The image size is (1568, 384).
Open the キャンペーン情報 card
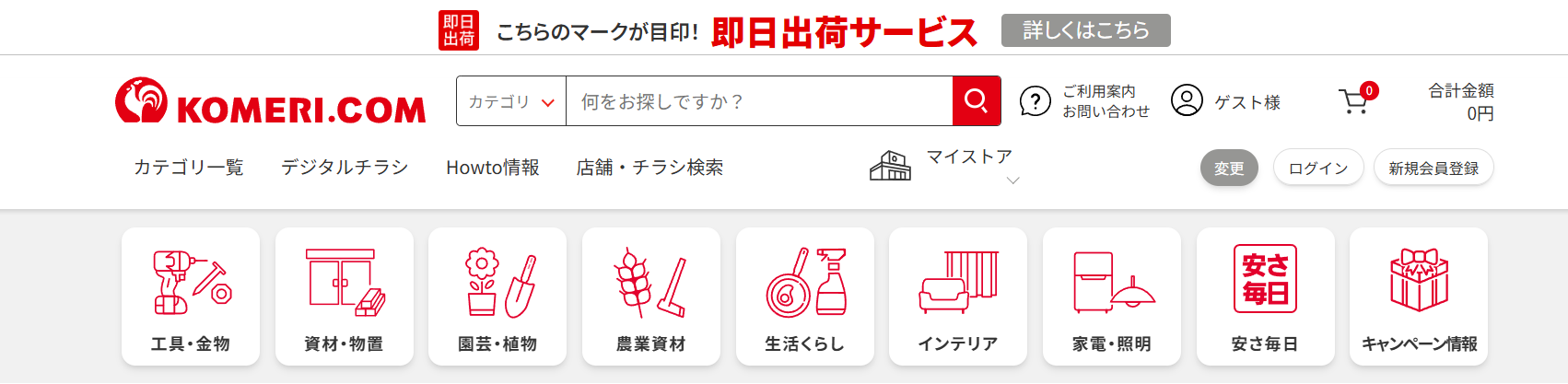(x=1419, y=297)
